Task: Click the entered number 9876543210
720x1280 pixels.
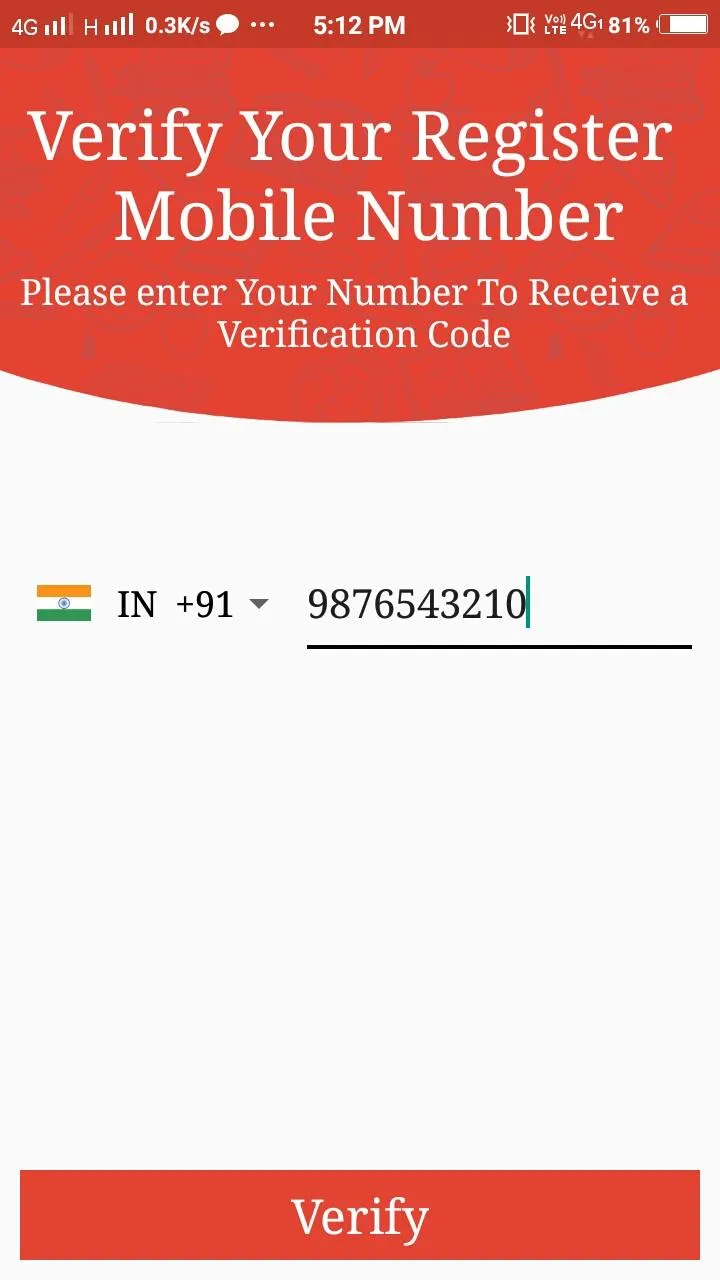Action: 417,603
